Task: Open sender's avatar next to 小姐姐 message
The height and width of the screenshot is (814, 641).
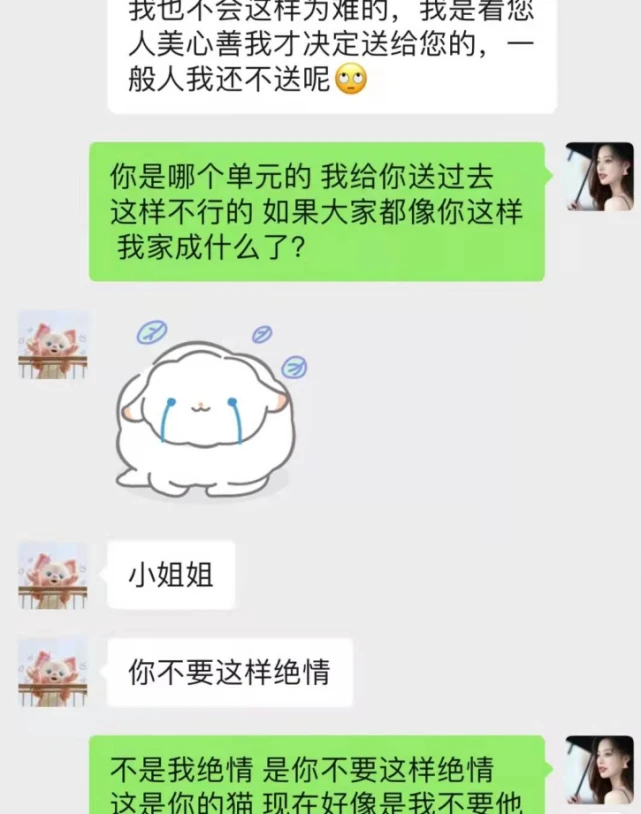Action: [53, 575]
